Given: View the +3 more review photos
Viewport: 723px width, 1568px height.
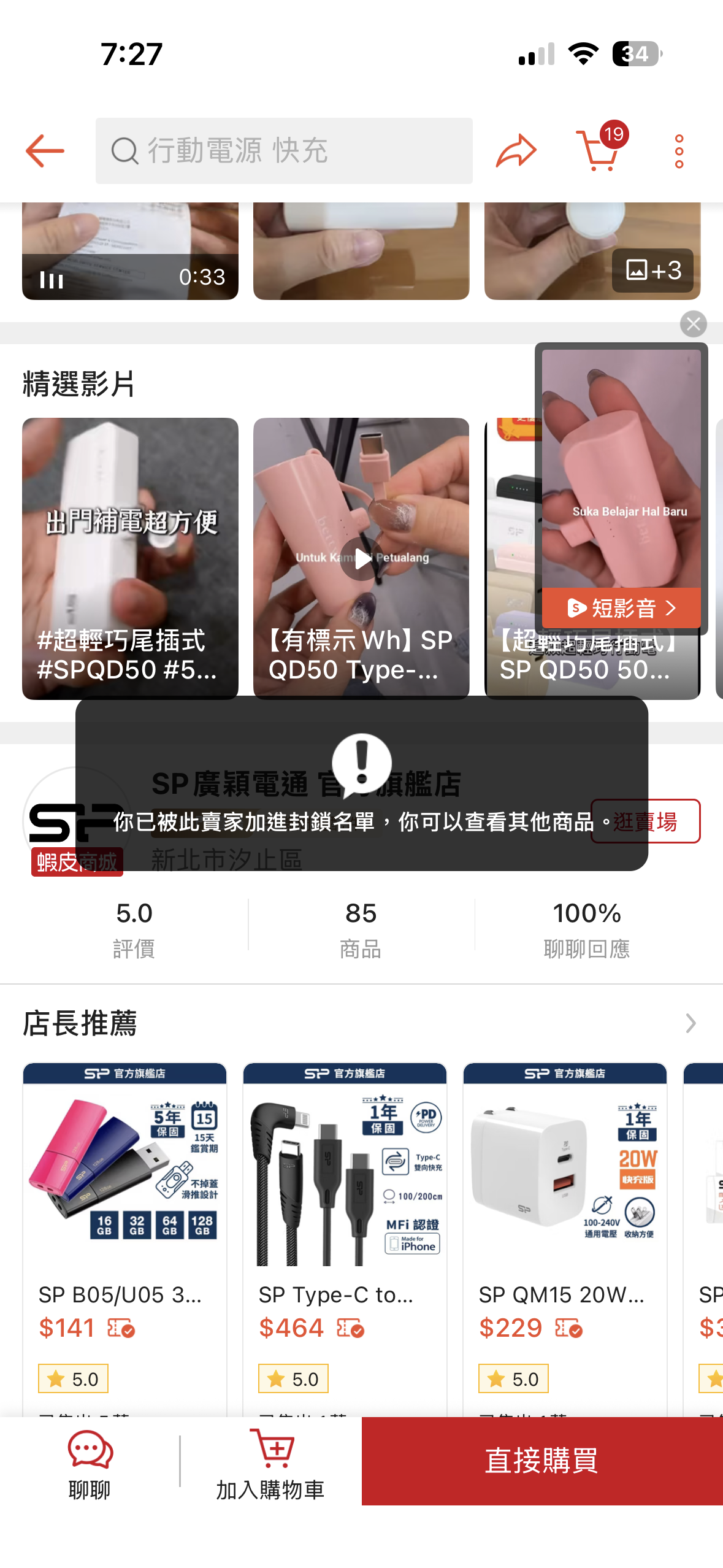Looking at the screenshot, I should click(x=652, y=271).
